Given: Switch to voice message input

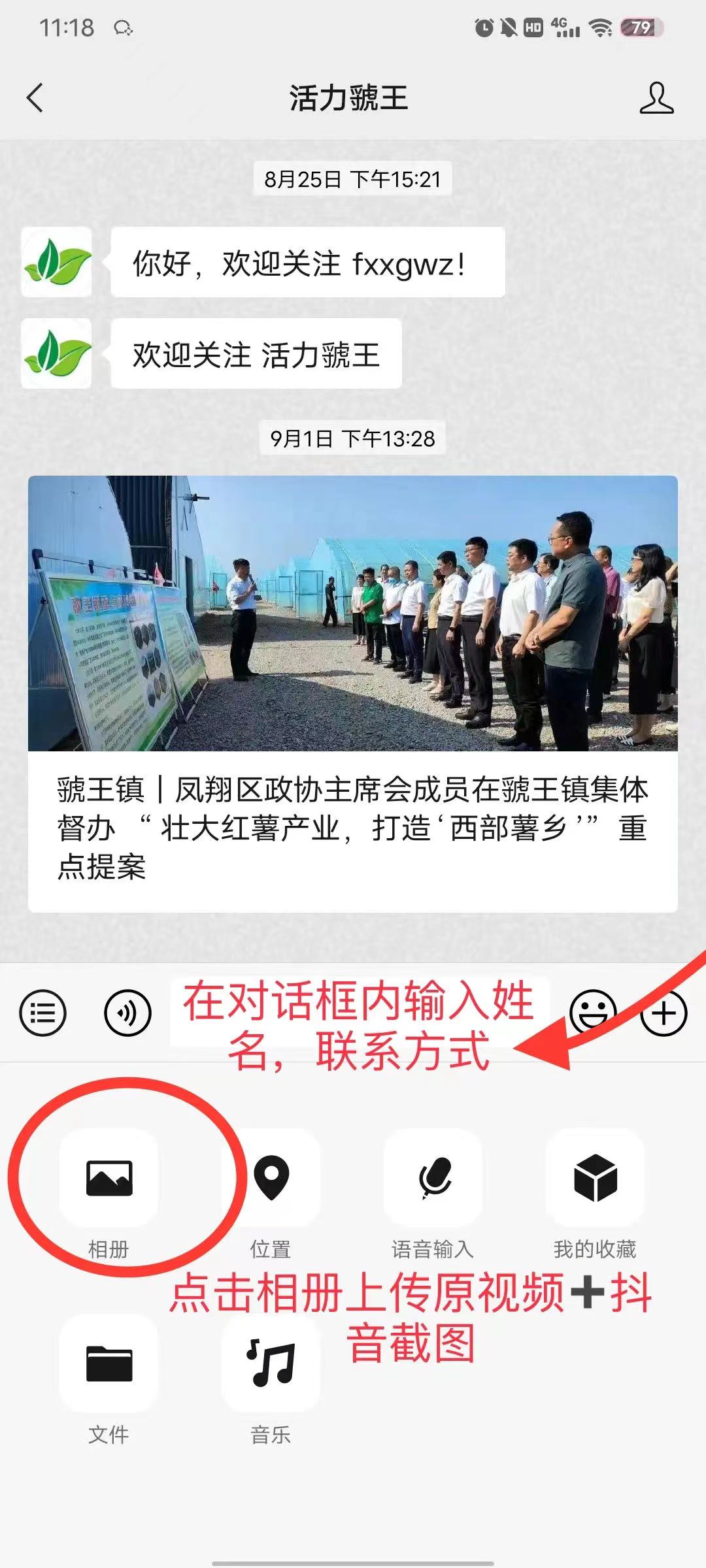Looking at the screenshot, I should 127,1013.
